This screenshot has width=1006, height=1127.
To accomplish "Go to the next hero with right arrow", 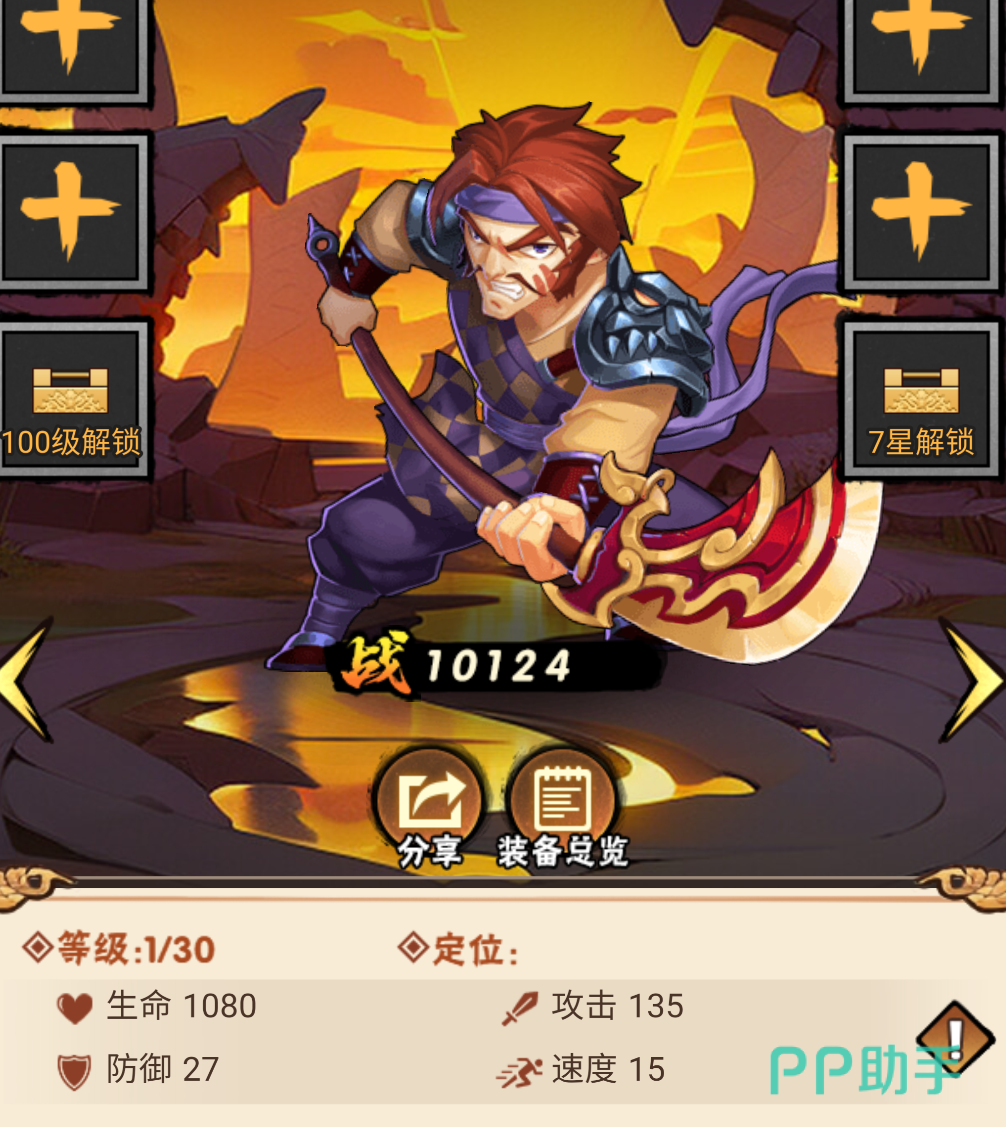I will pos(972,681).
